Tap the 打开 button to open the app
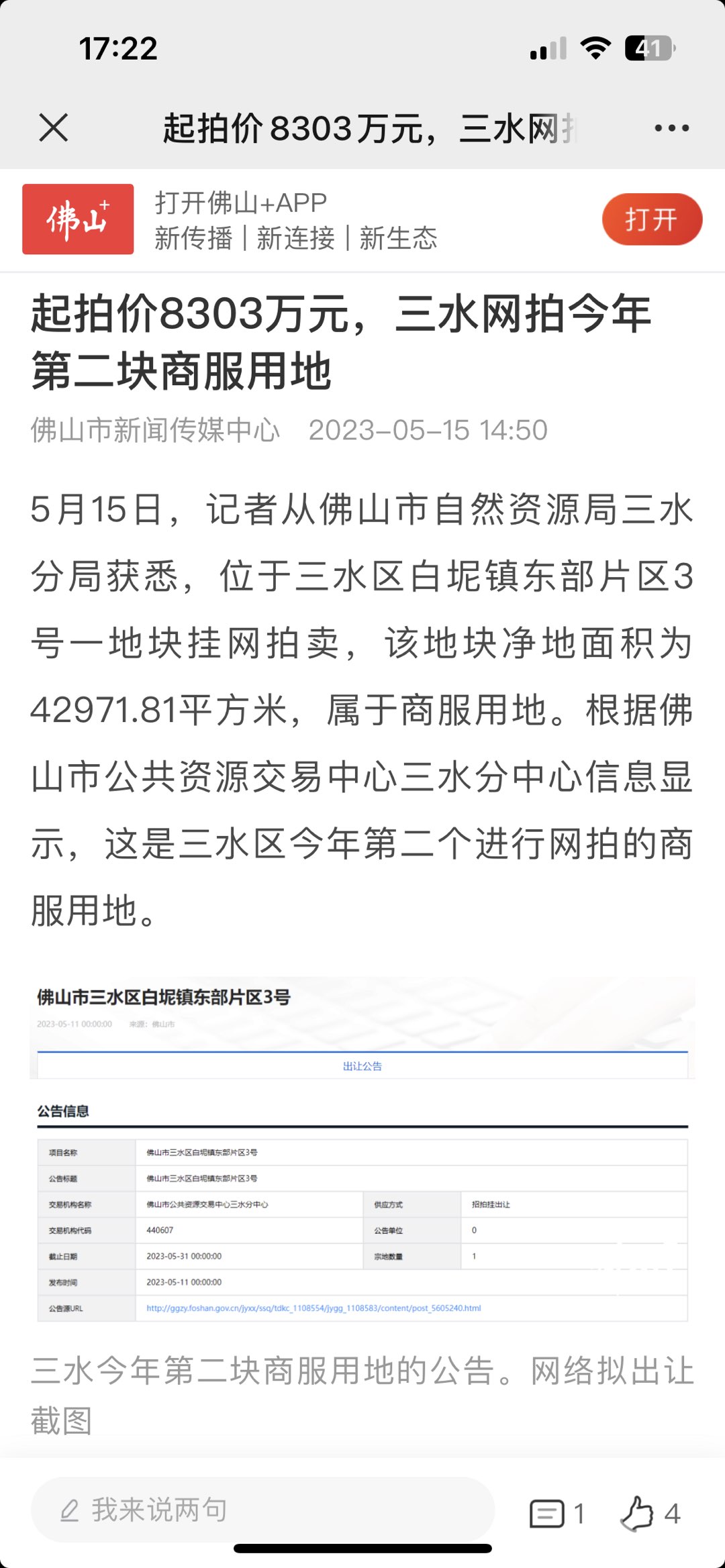This screenshot has height=1568, width=725. coord(652,219)
